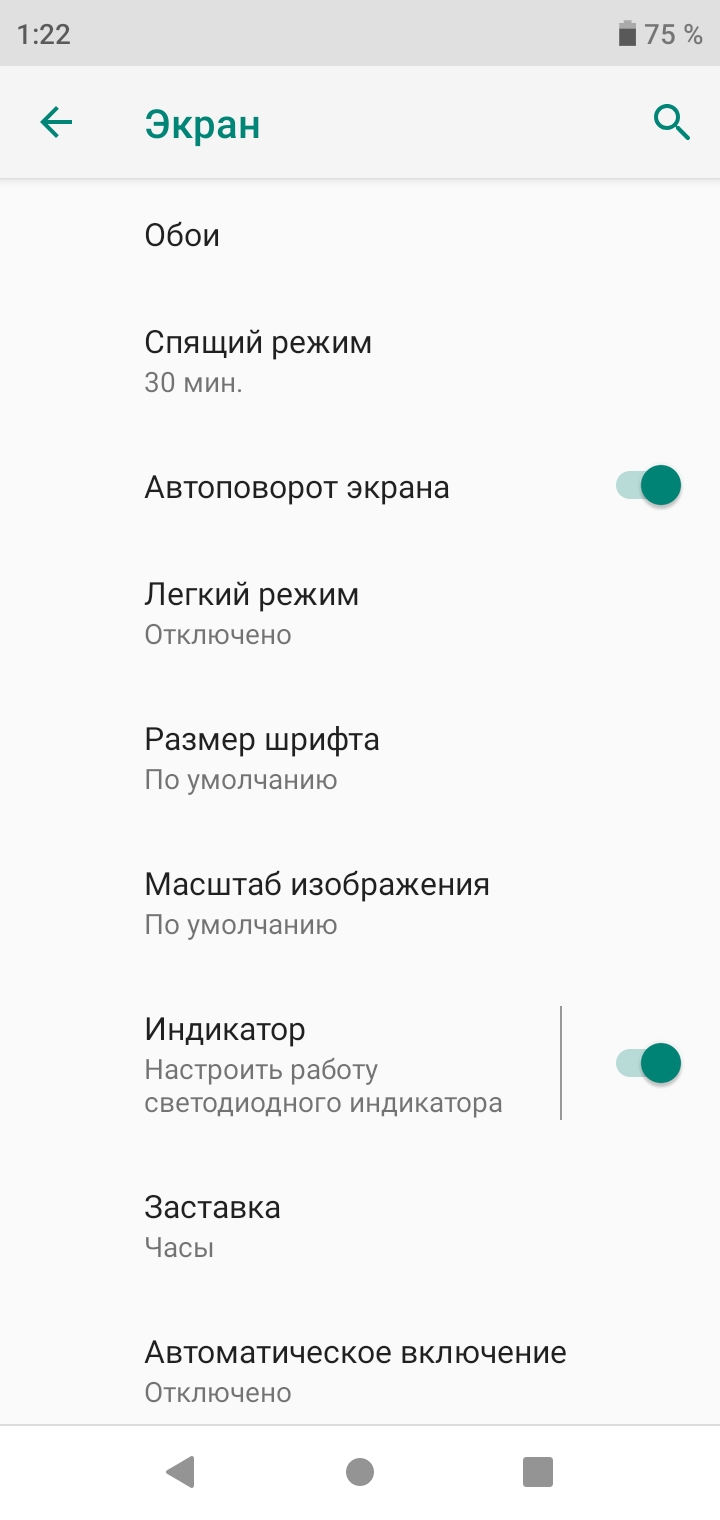
Task: Open Спящий режим timeout setting
Action: point(360,361)
